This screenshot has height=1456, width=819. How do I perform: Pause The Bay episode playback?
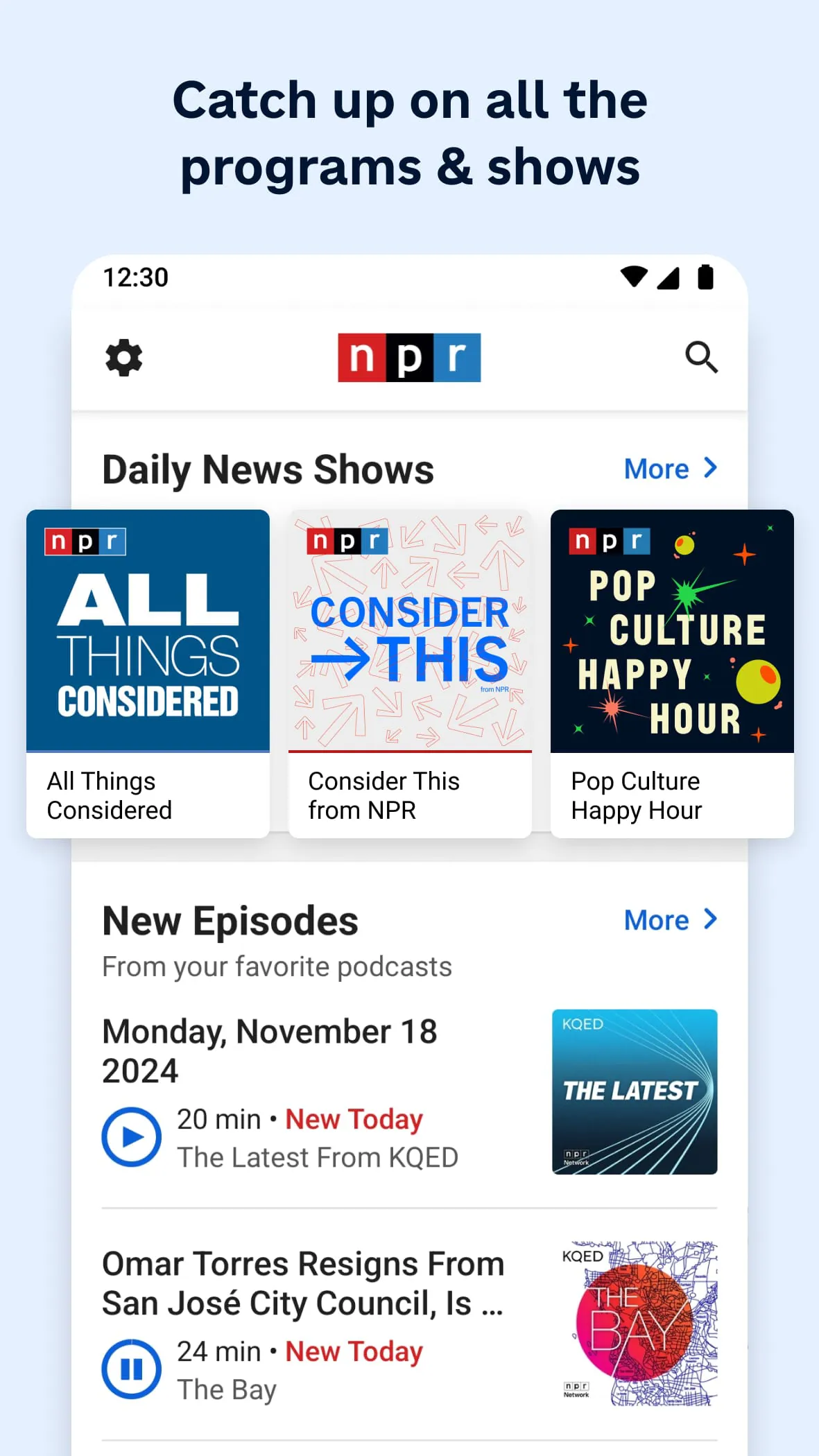132,1368
